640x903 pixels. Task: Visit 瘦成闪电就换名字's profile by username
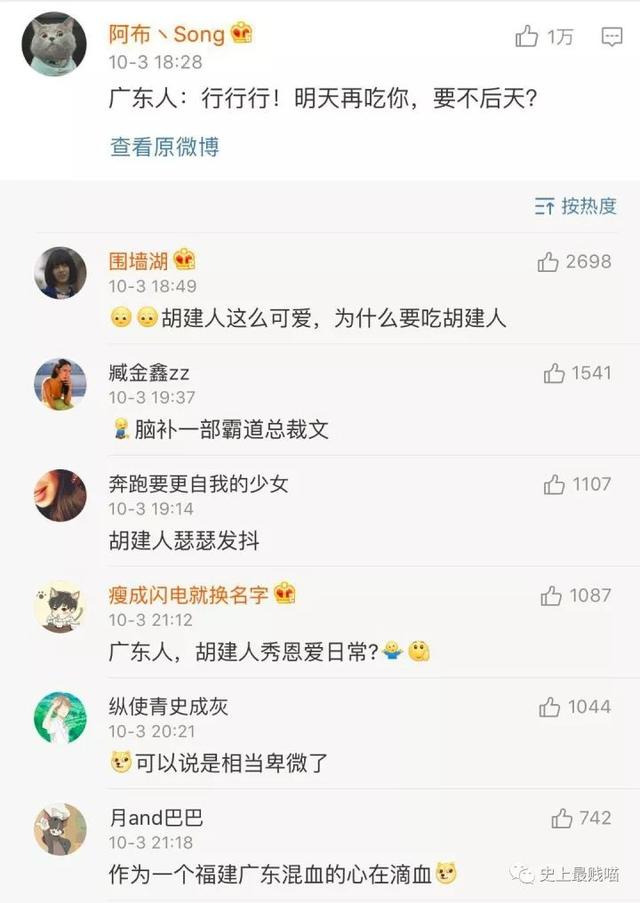tap(188, 595)
